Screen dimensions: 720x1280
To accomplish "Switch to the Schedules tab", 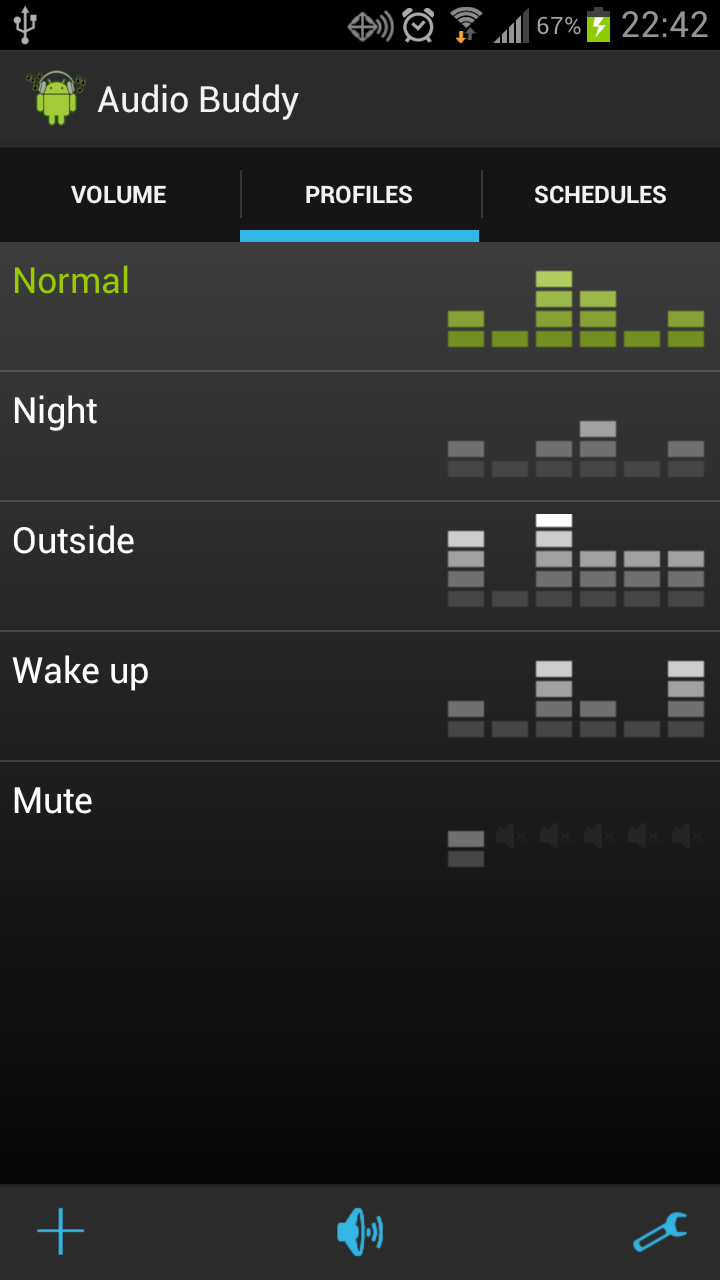I will [x=600, y=195].
